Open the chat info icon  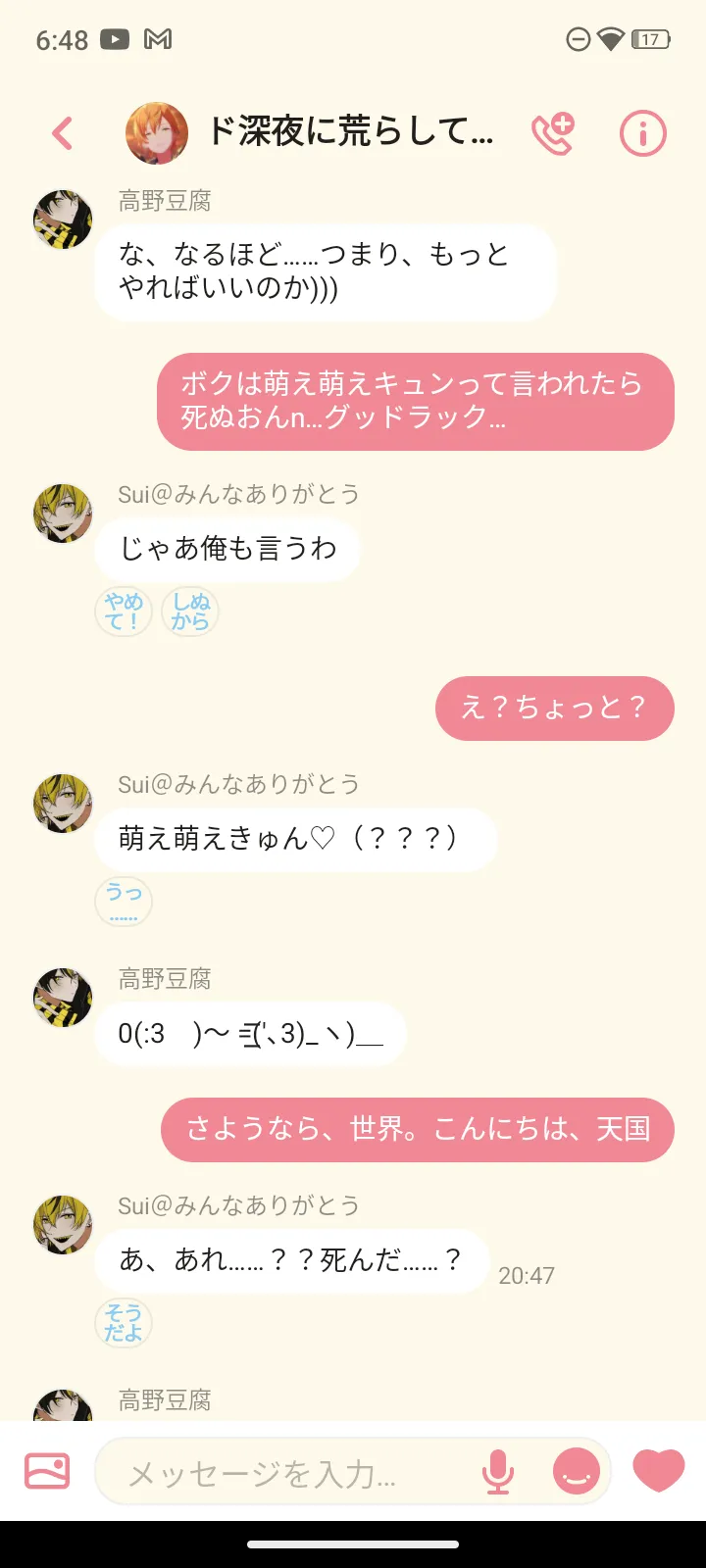coord(643,133)
